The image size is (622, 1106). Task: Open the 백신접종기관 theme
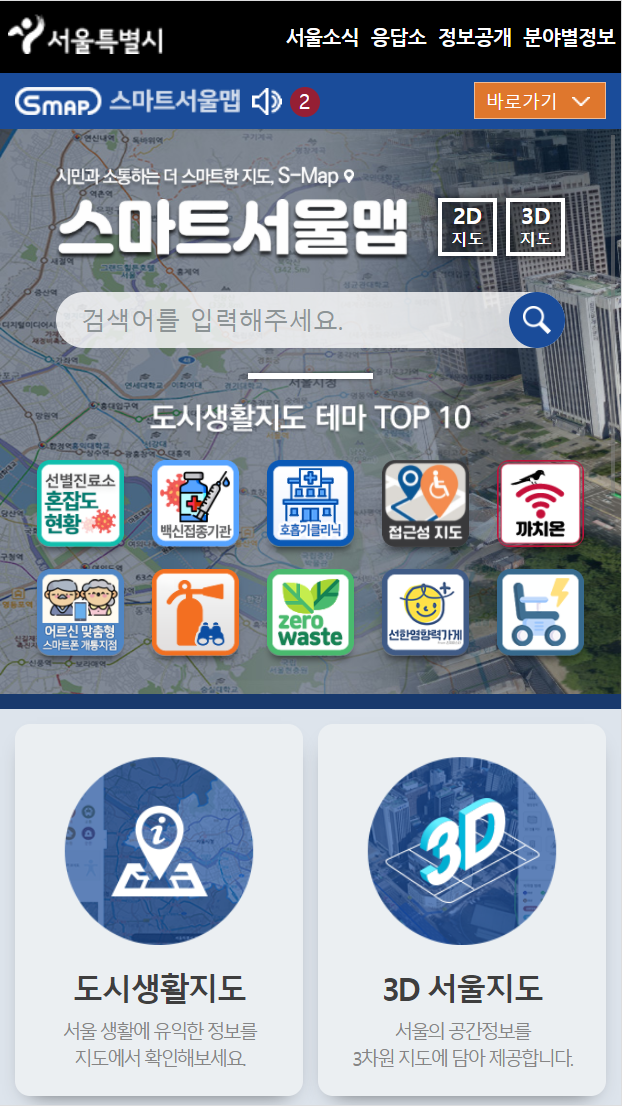pos(195,503)
